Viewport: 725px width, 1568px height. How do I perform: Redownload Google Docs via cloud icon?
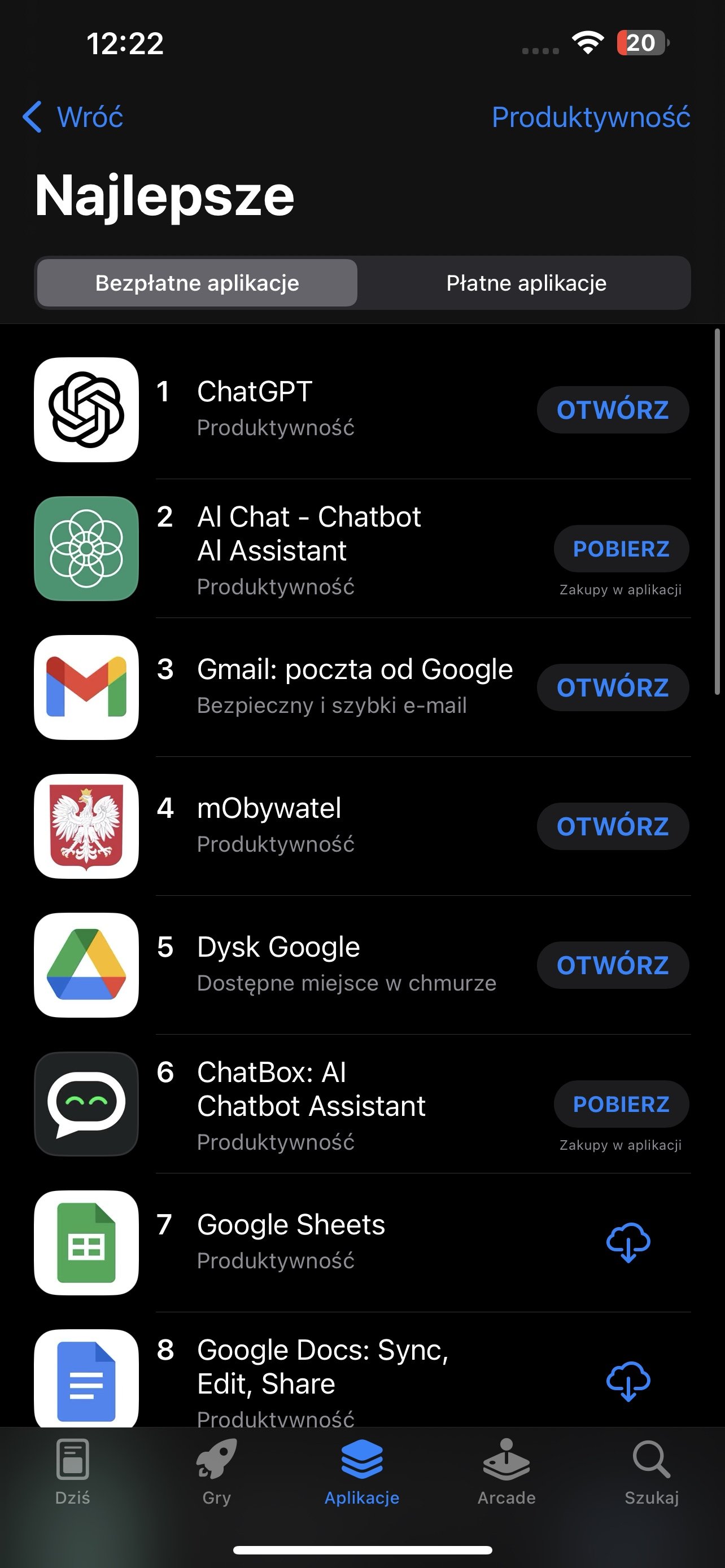coord(629,1381)
